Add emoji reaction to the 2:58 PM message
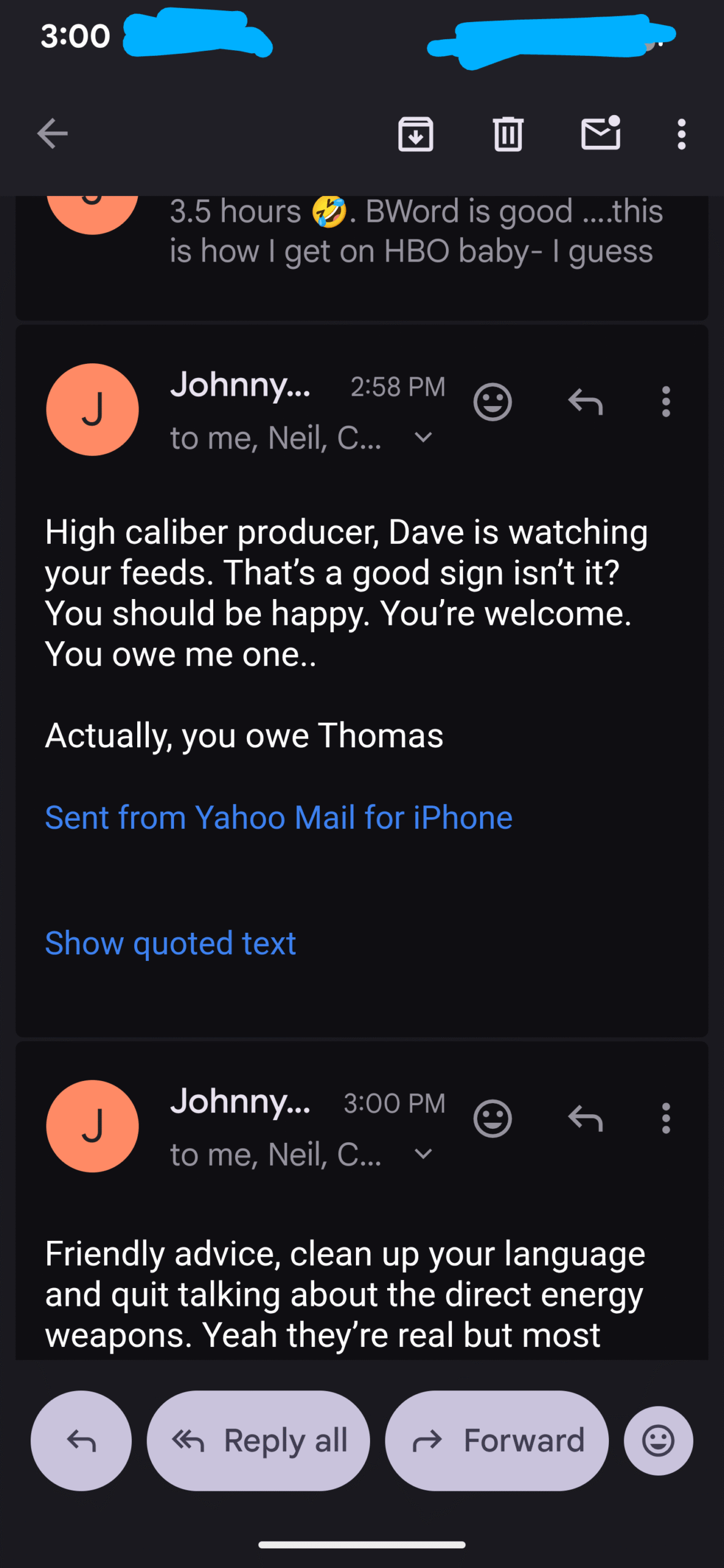Viewport: 724px width, 1568px height. 492,402
